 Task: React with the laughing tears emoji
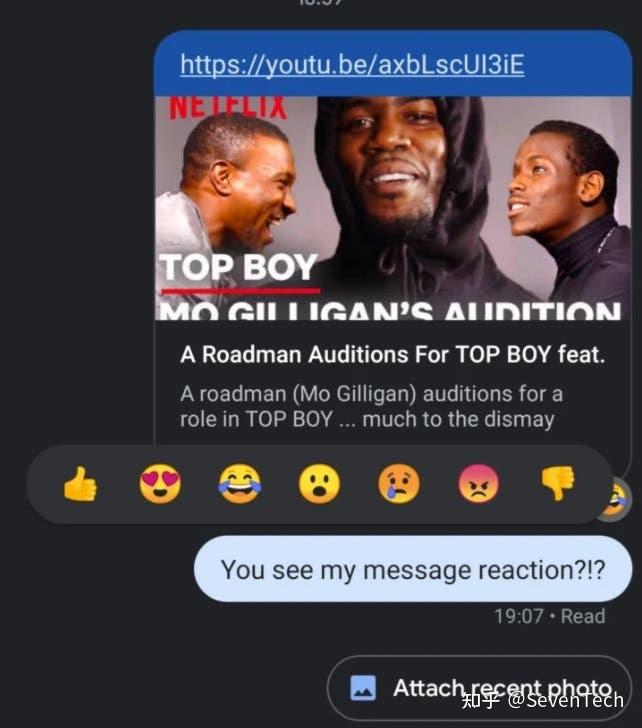239,485
